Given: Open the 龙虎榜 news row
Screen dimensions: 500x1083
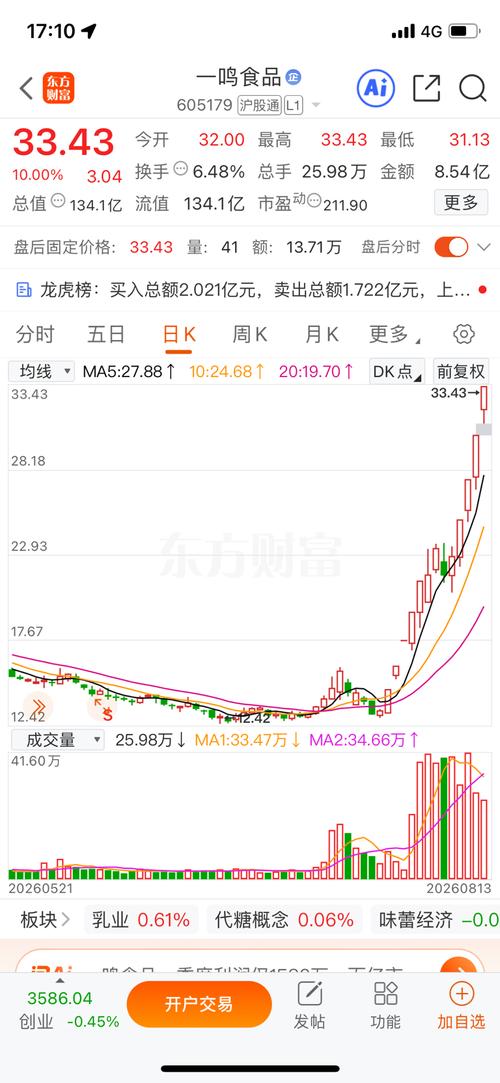Looking at the screenshot, I should pos(250,290).
